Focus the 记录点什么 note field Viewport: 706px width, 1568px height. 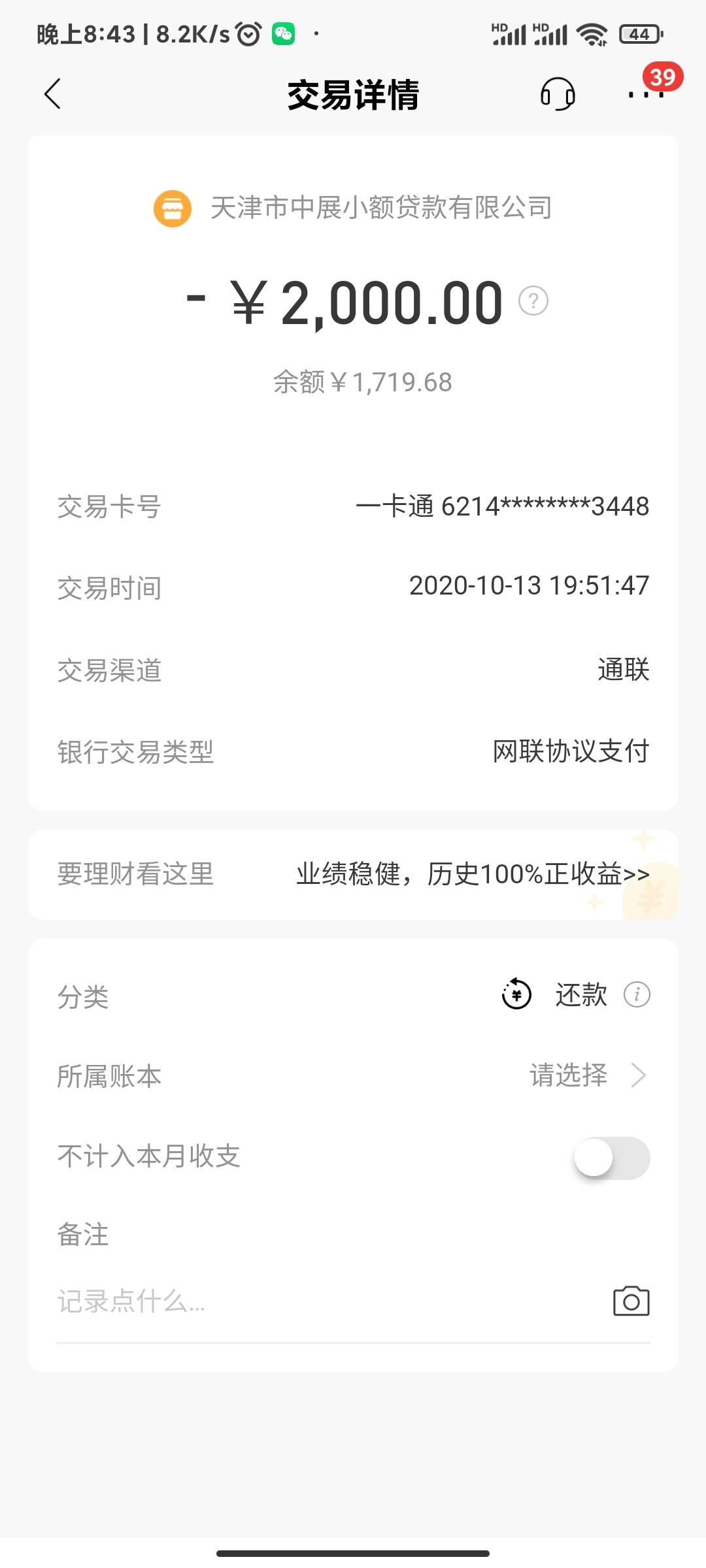(314, 1301)
